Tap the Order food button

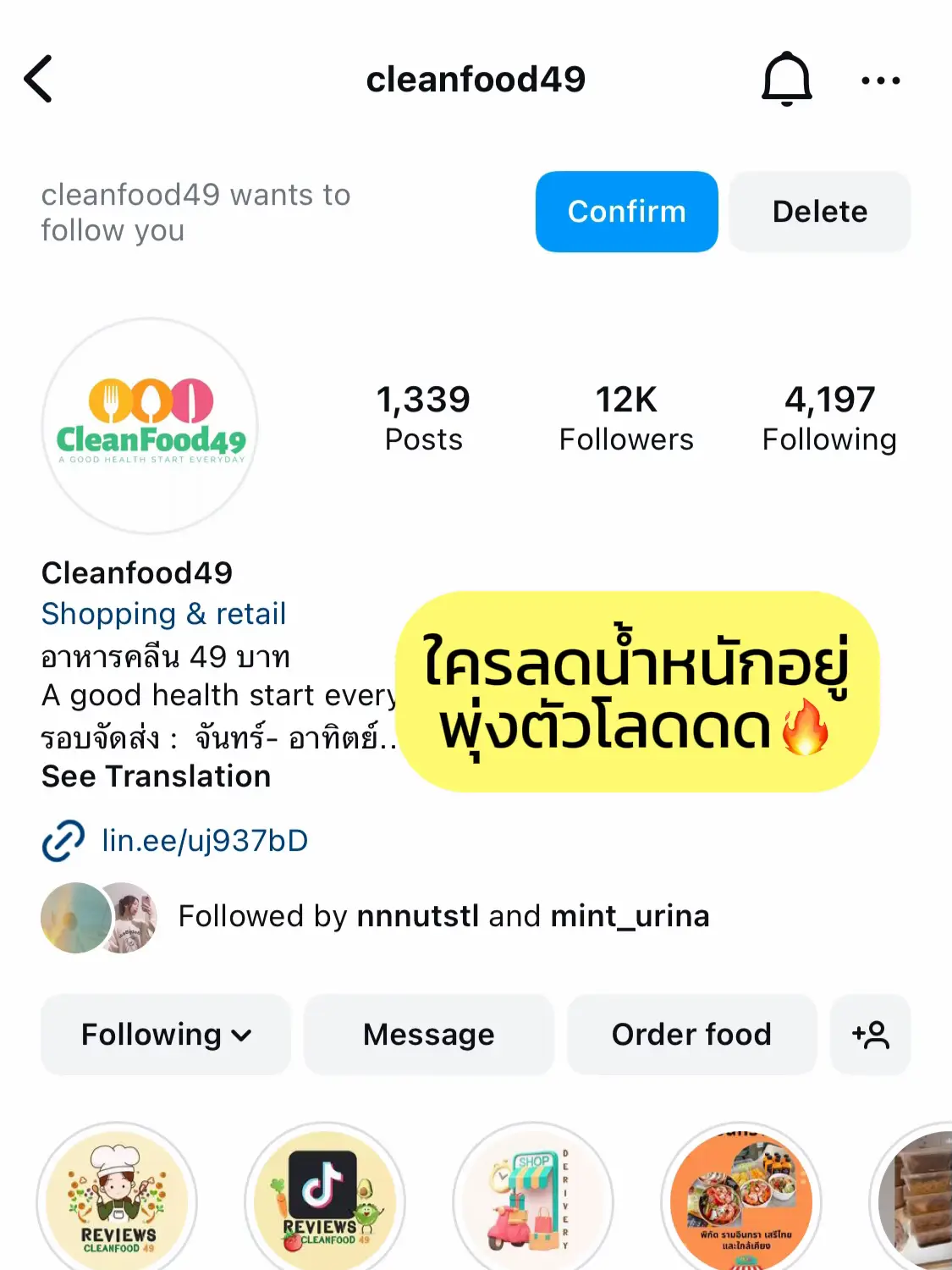click(x=691, y=1035)
